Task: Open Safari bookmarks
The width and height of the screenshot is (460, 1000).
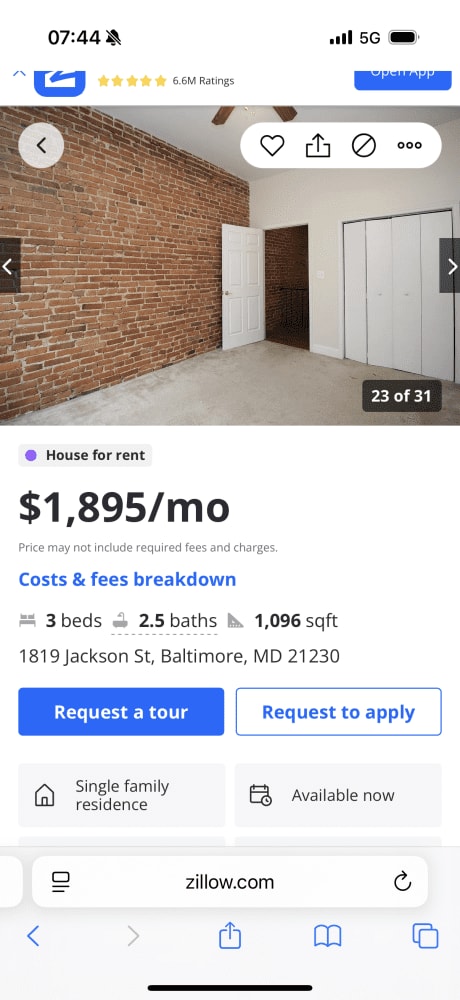Action: tap(328, 936)
